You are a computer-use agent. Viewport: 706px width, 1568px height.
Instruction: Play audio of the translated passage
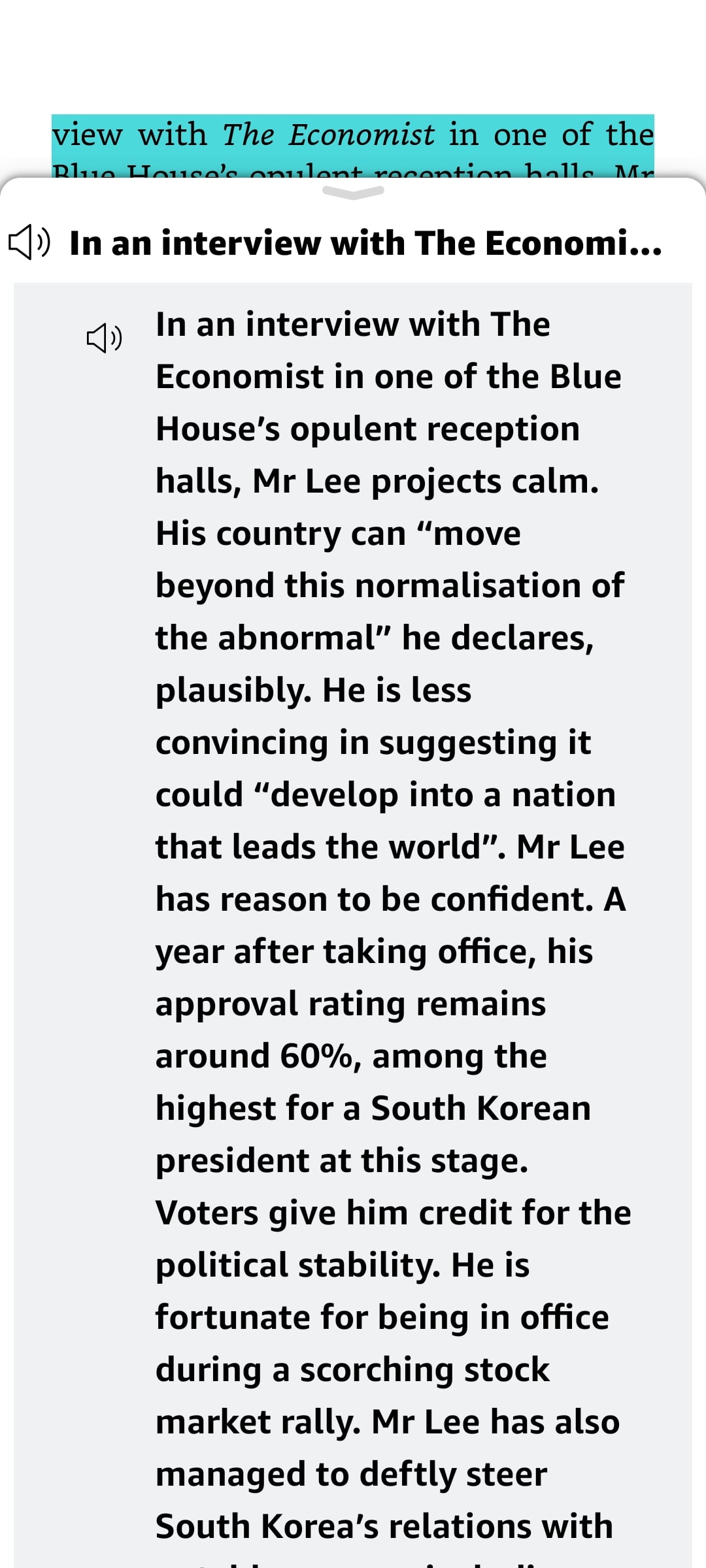[x=105, y=338]
